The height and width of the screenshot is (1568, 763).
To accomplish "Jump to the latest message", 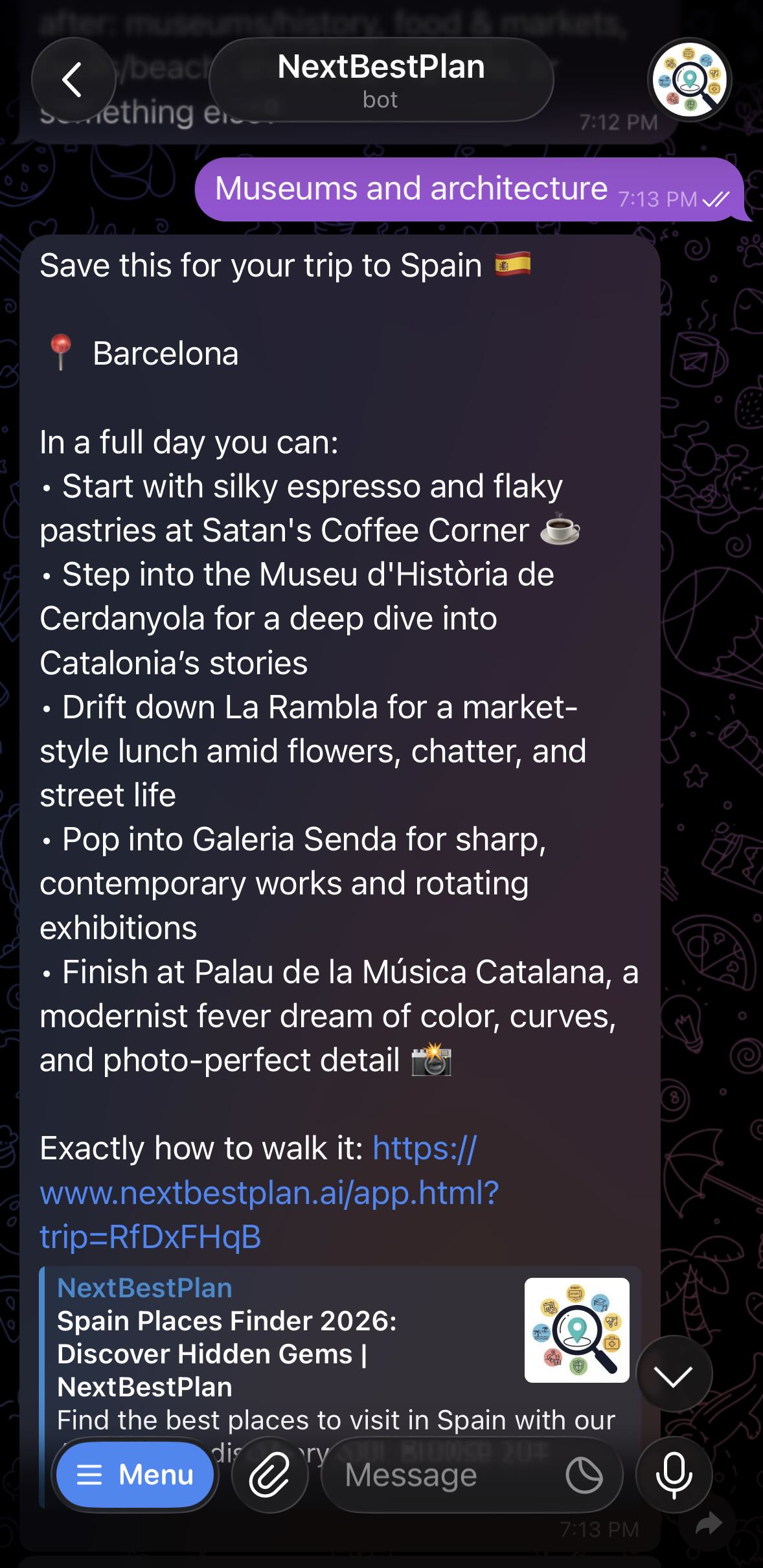I will [674, 1374].
